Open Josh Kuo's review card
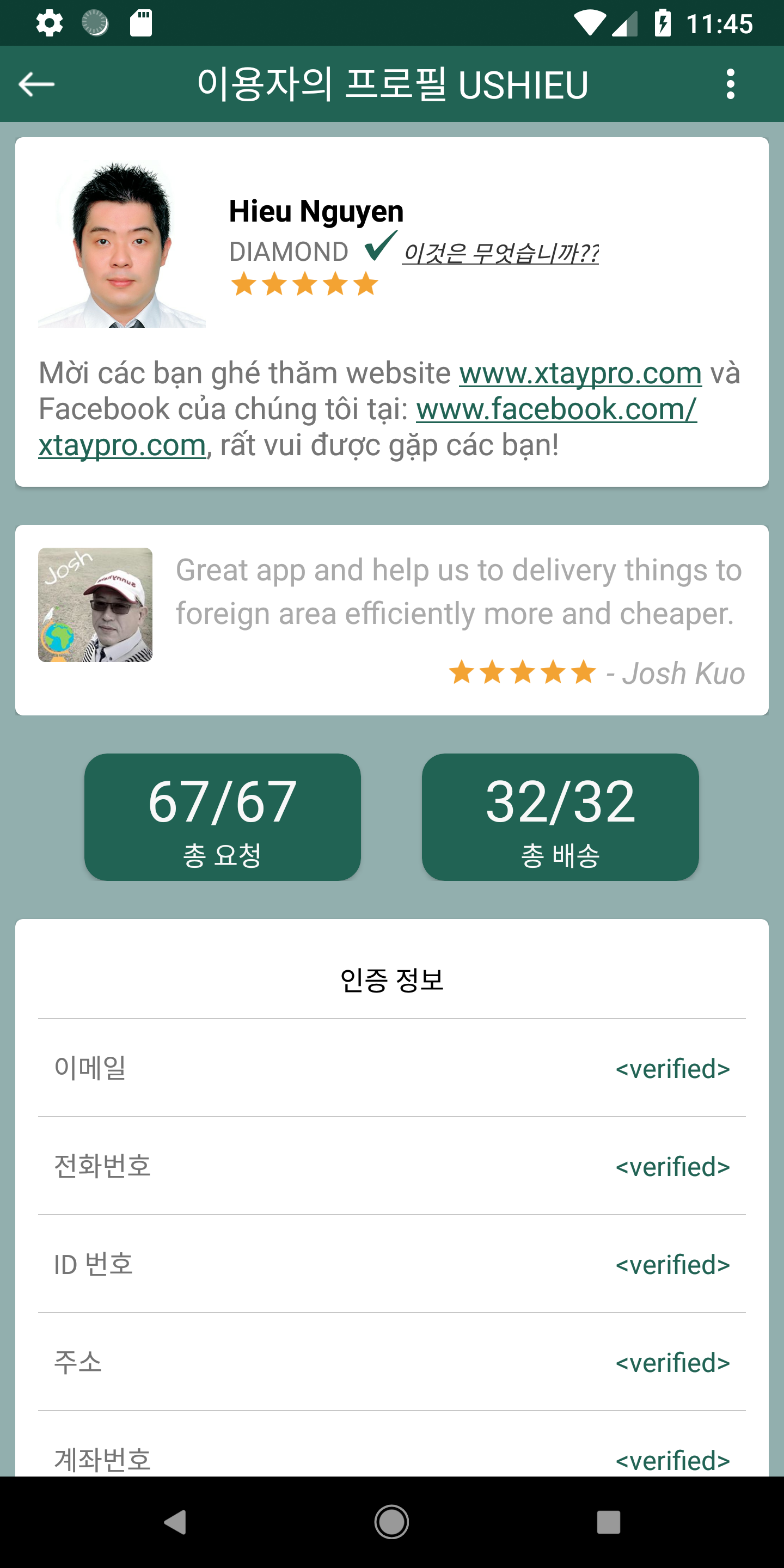Image resolution: width=784 pixels, height=1568 pixels. click(392, 620)
